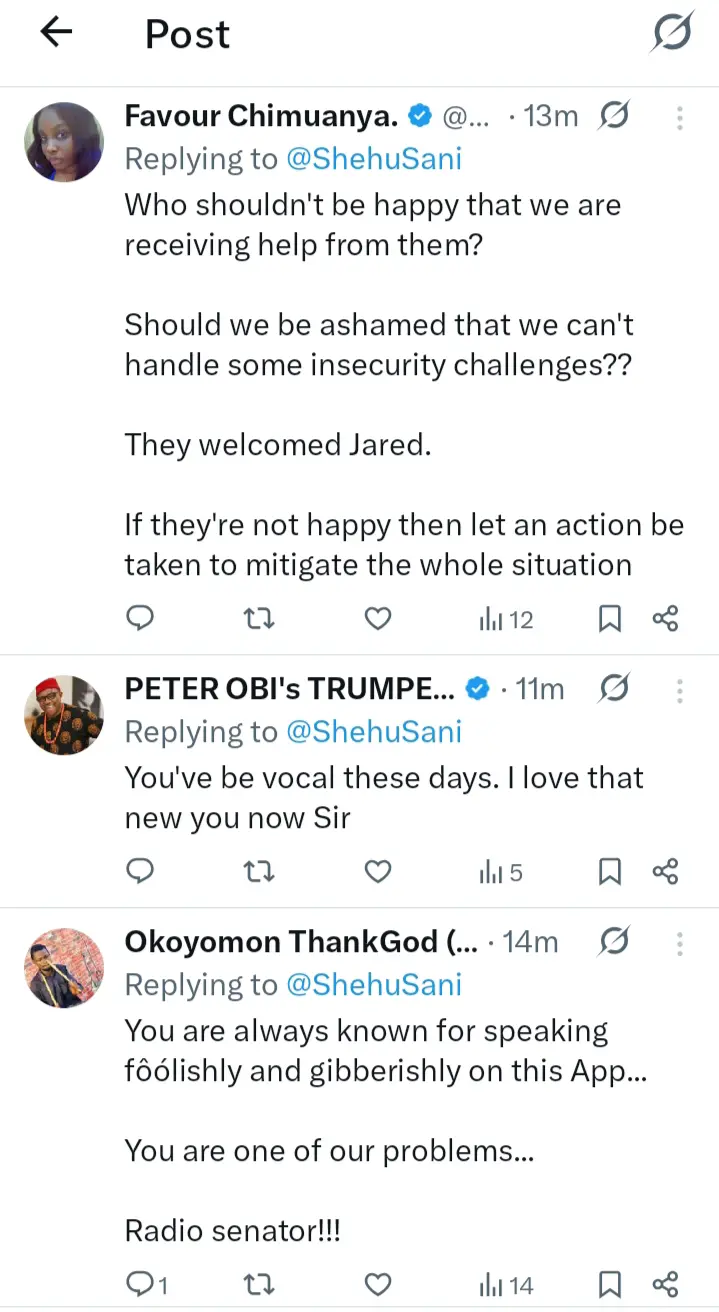Image resolution: width=719 pixels, height=1312 pixels.
Task: Go back using the top-left arrow
Action: (x=56, y=33)
